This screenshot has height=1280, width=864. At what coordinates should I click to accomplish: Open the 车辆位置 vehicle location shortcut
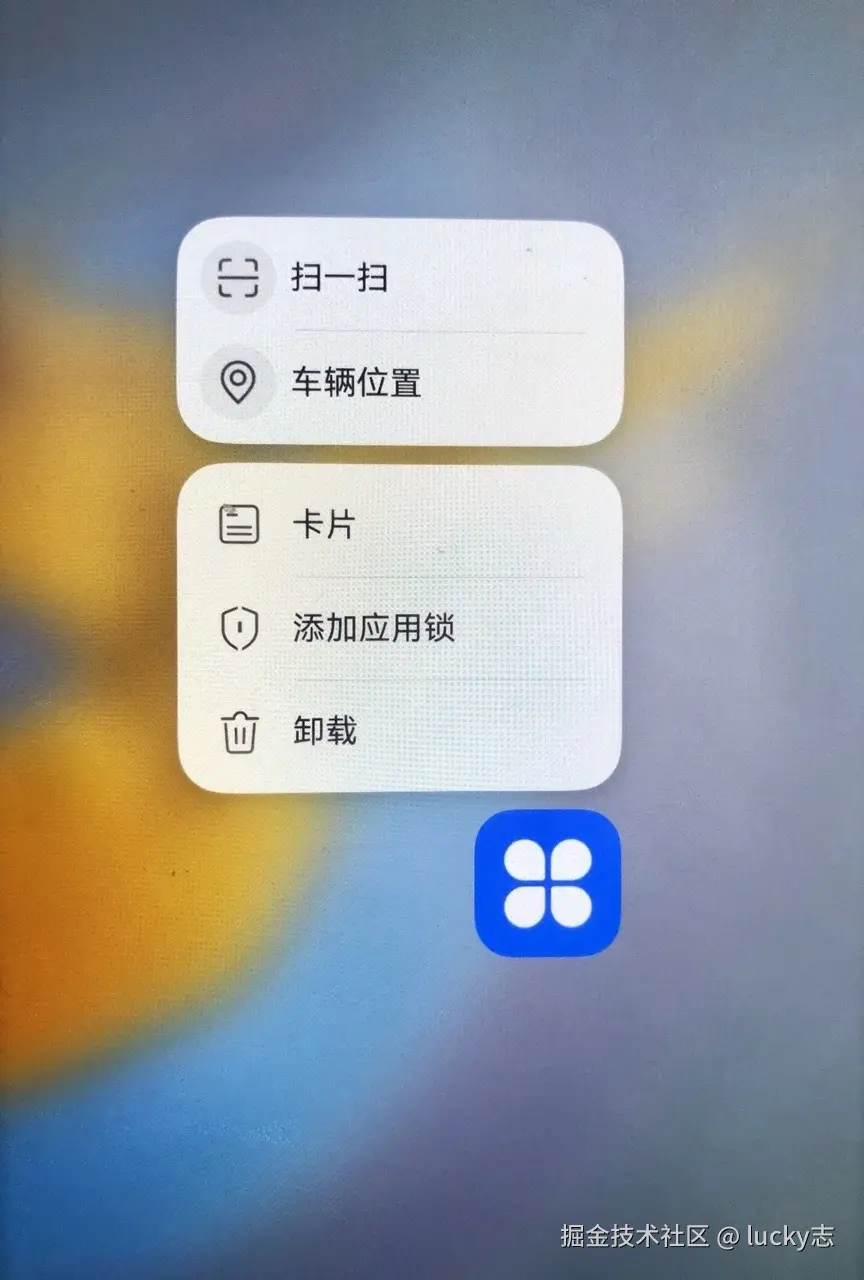point(355,382)
